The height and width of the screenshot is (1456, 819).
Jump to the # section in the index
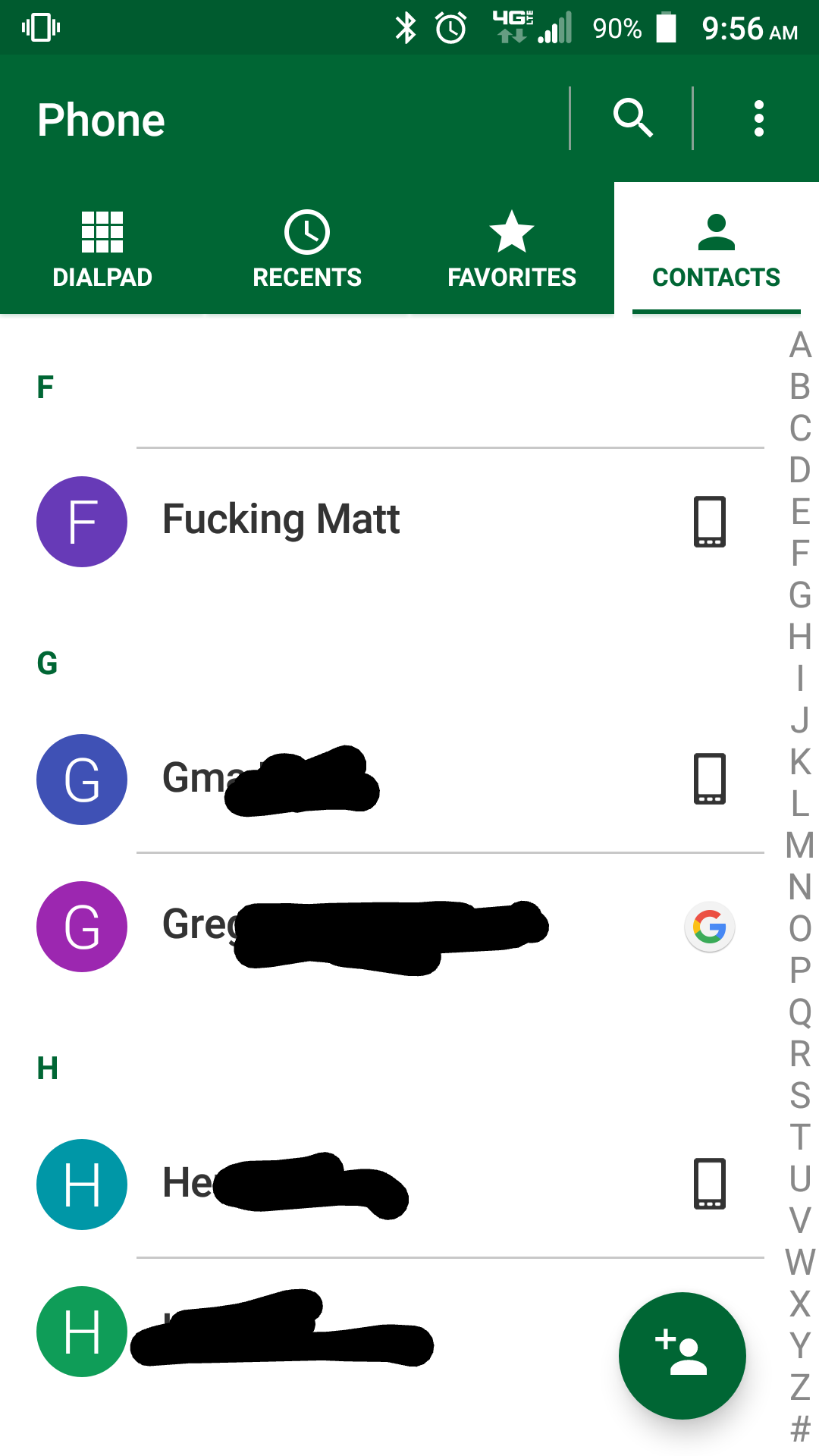point(800,1429)
